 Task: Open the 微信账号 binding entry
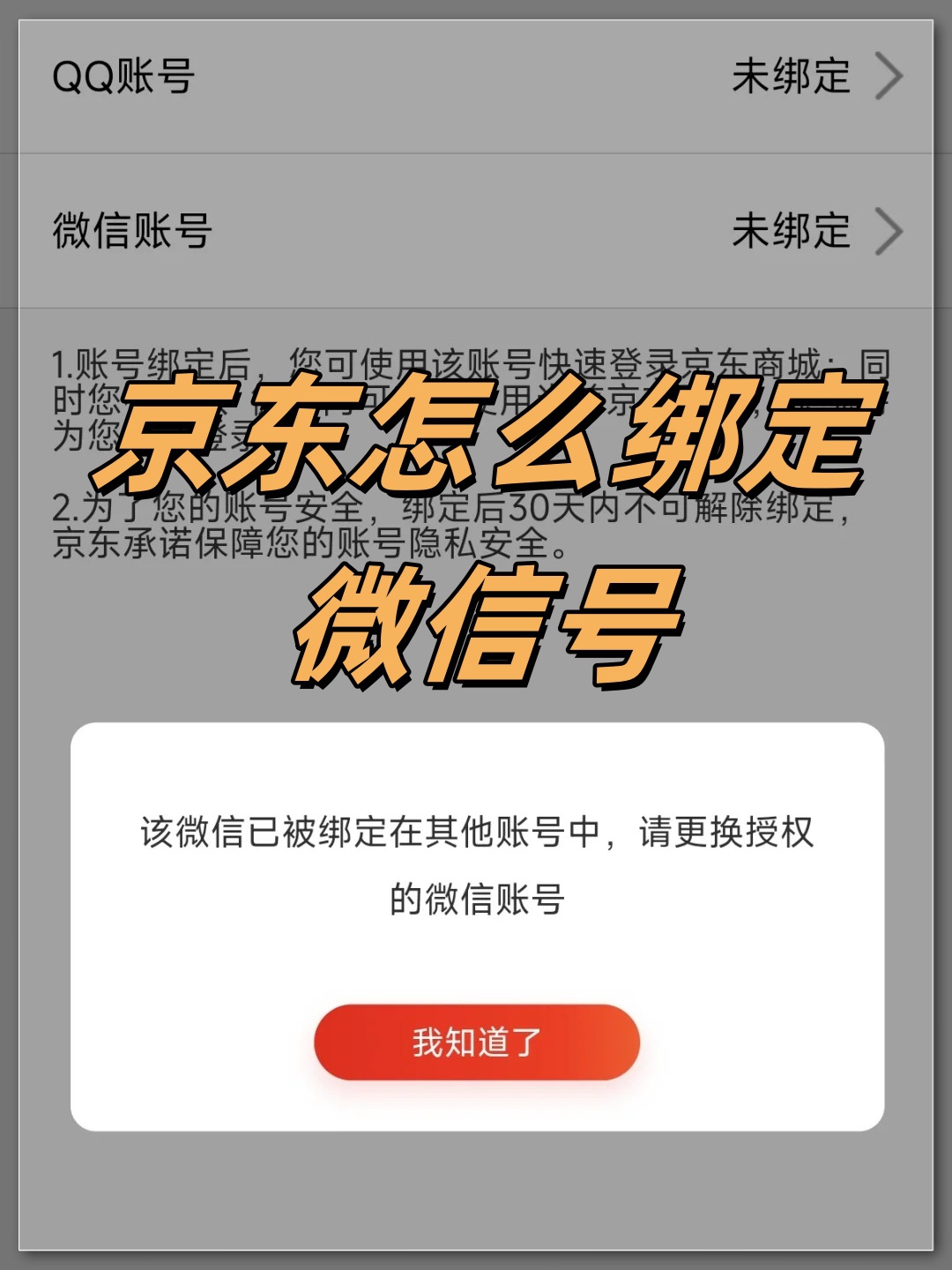pos(476,232)
